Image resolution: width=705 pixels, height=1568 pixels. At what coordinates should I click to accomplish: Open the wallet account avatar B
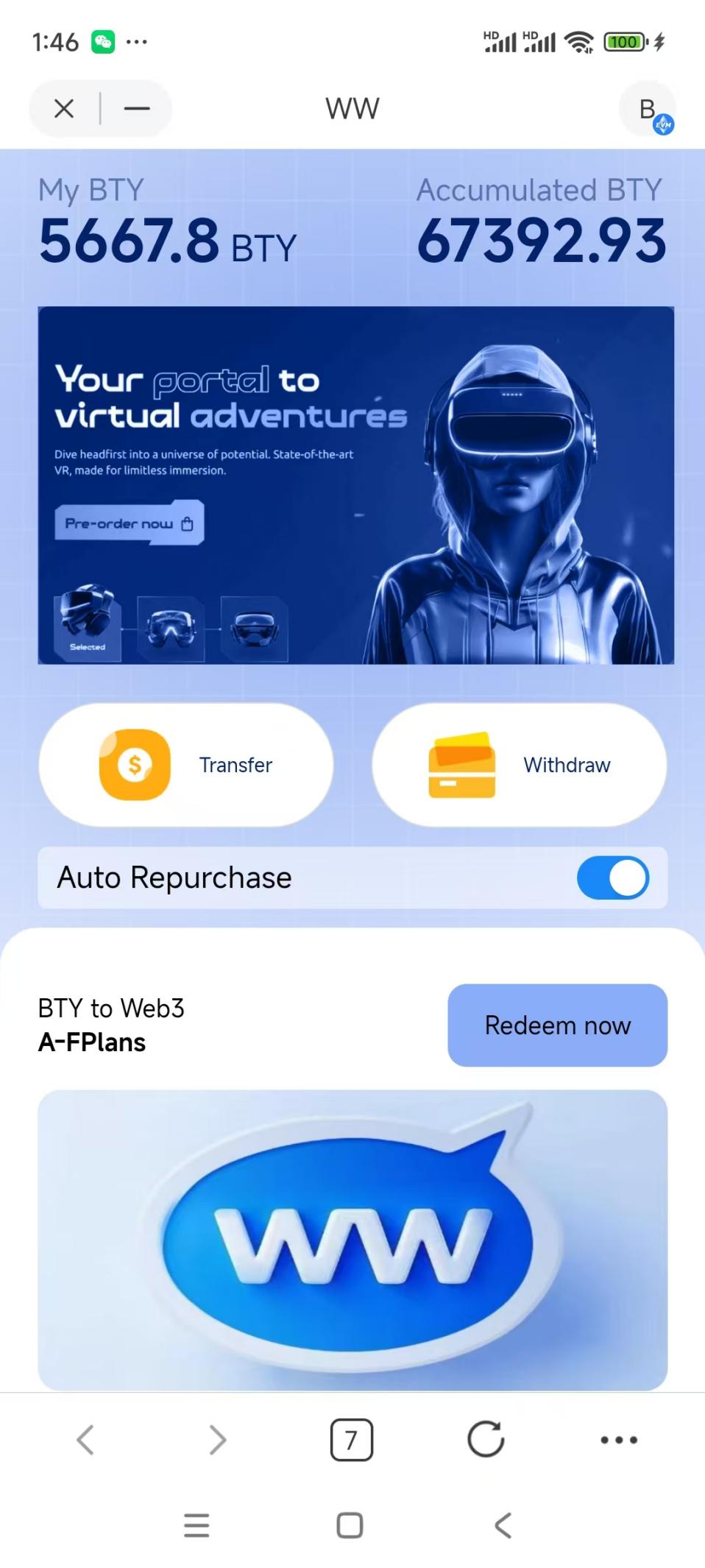click(648, 110)
